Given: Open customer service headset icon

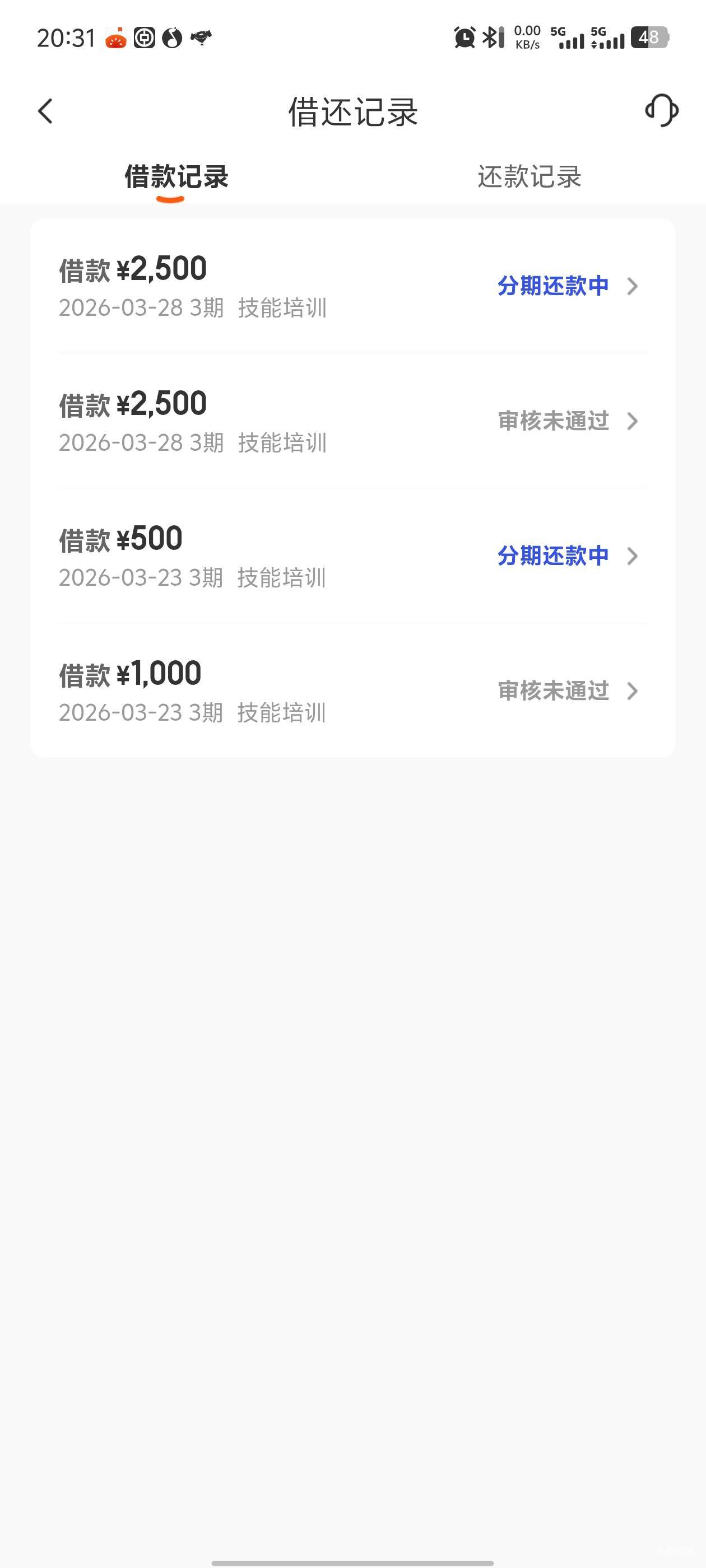Looking at the screenshot, I should coord(662,111).
